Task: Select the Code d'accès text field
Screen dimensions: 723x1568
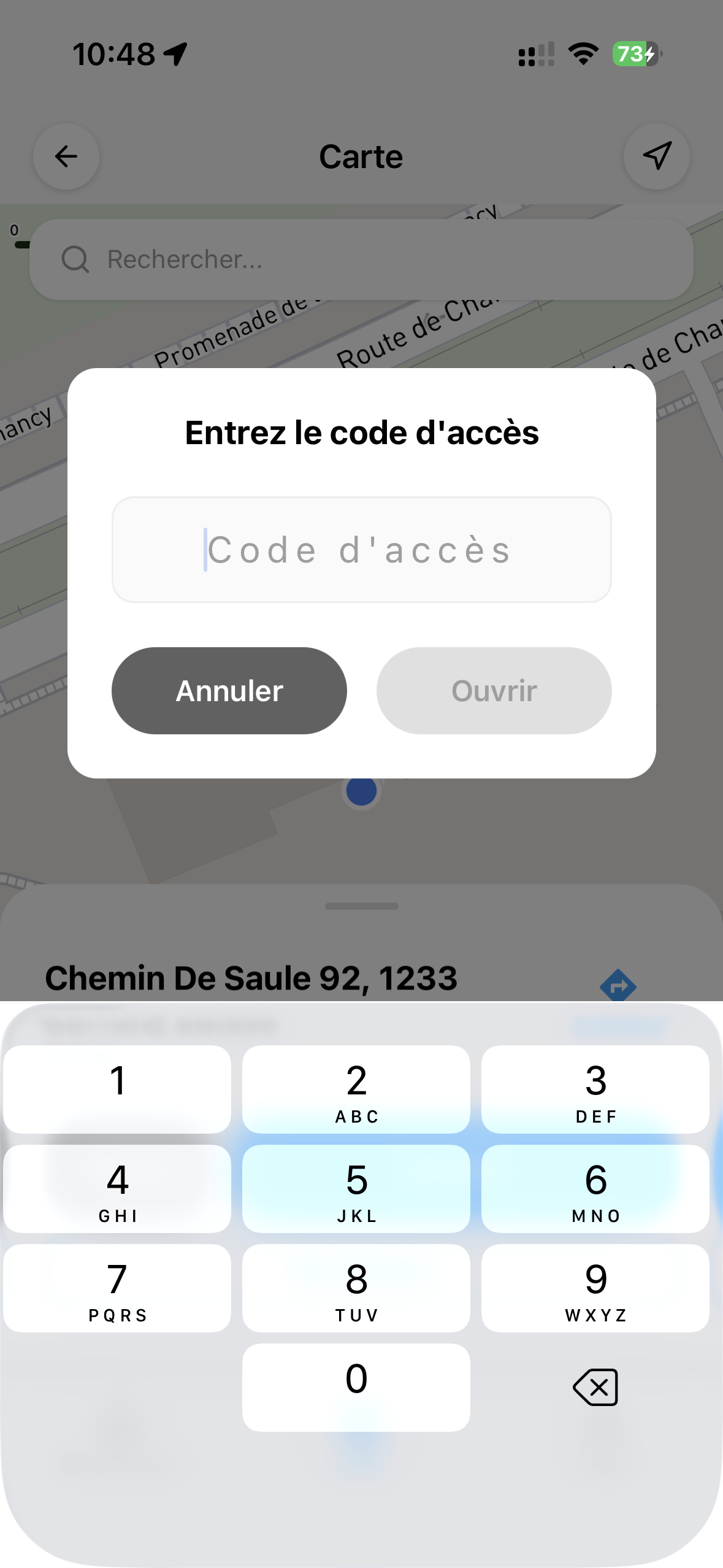Action: [x=361, y=549]
